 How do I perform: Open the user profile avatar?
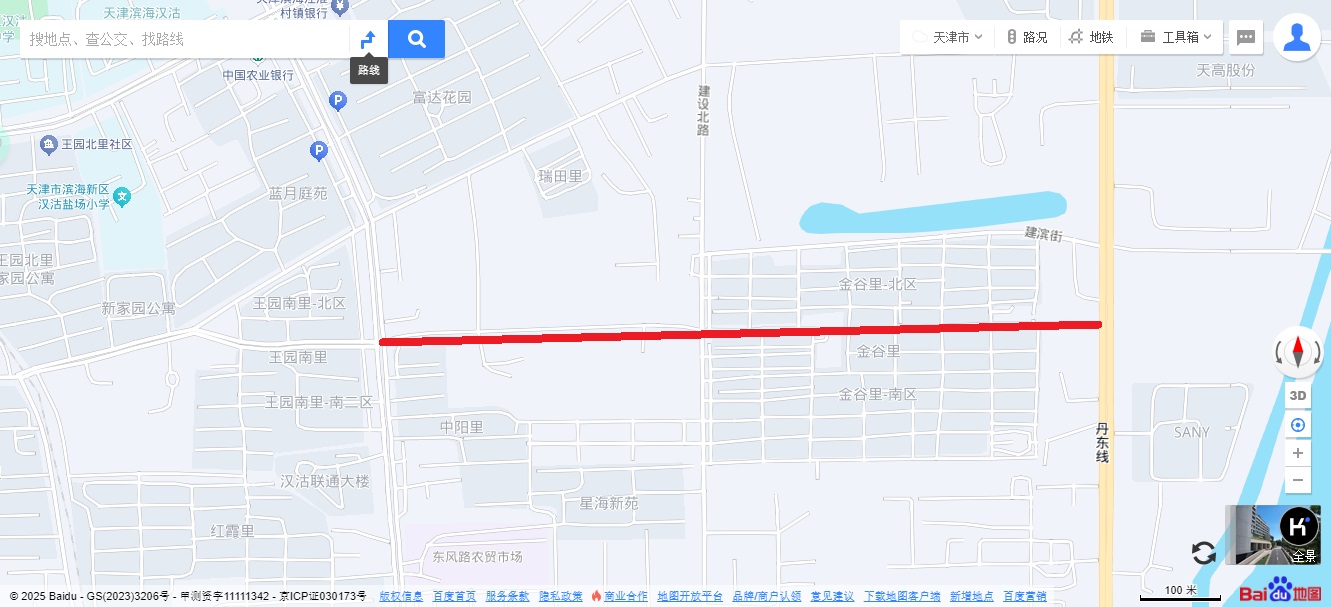click(1297, 38)
